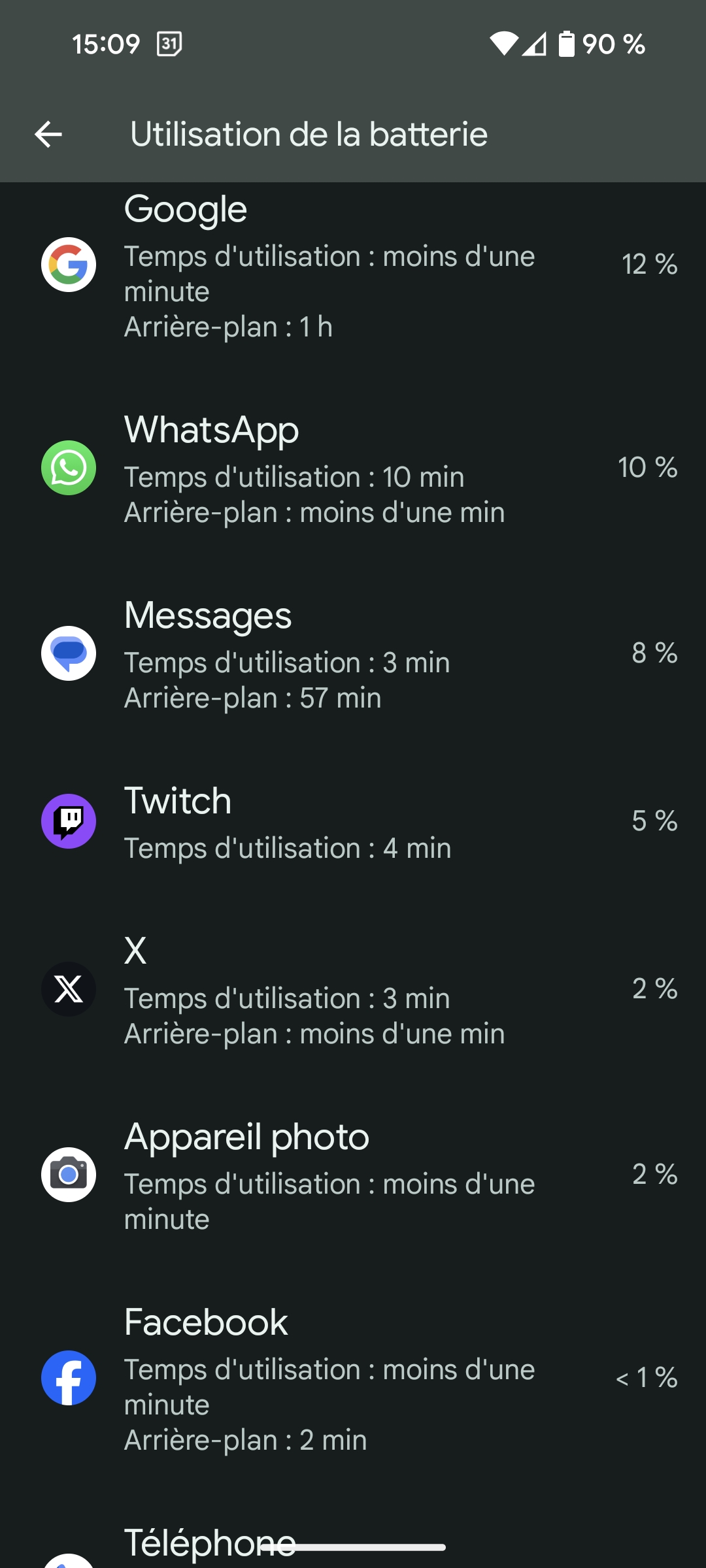Image resolution: width=706 pixels, height=1568 pixels.
Task: Open WhatsApp battery usage details
Action: coord(353,469)
